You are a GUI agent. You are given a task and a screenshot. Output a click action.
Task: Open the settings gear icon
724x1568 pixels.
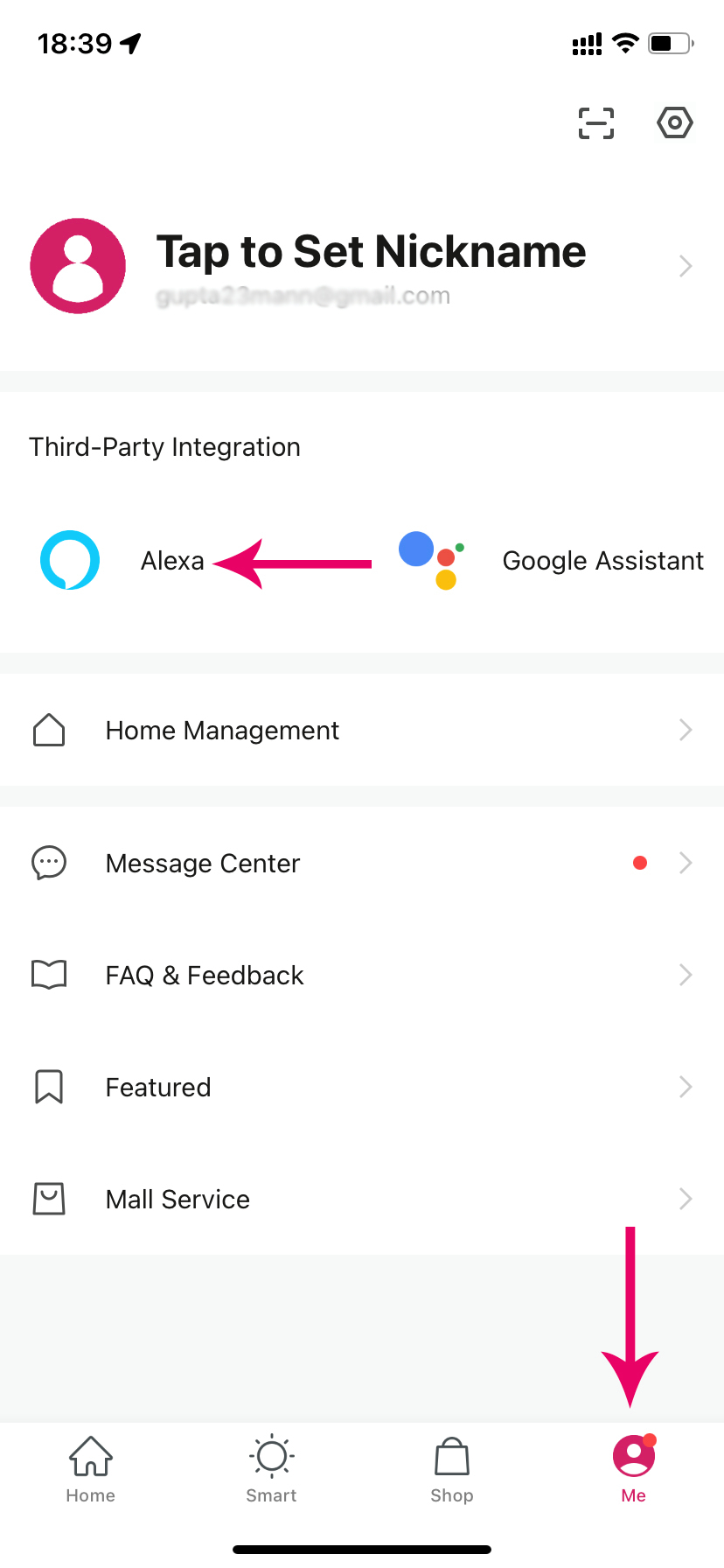(674, 123)
